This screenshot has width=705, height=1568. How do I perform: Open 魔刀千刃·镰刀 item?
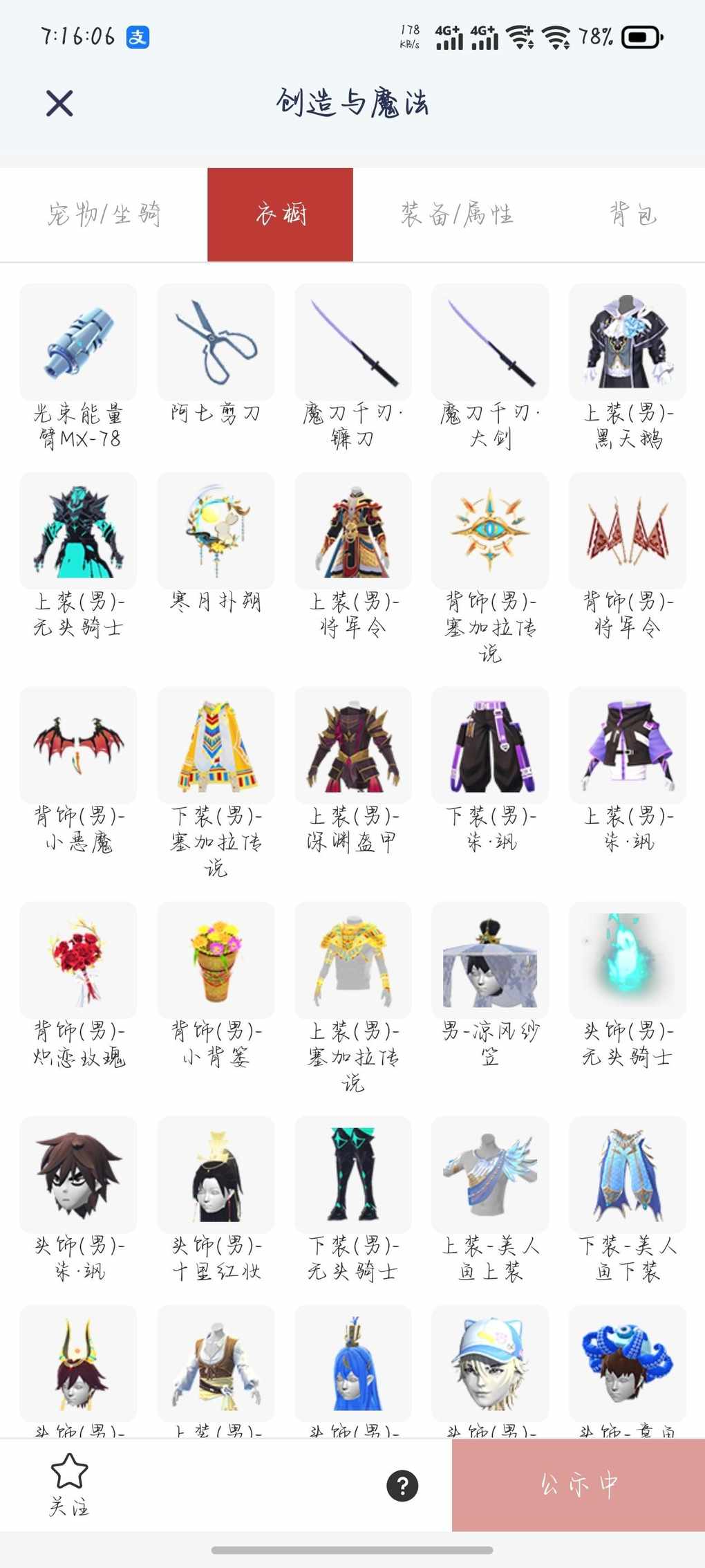pyautogui.click(x=353, y=342)
